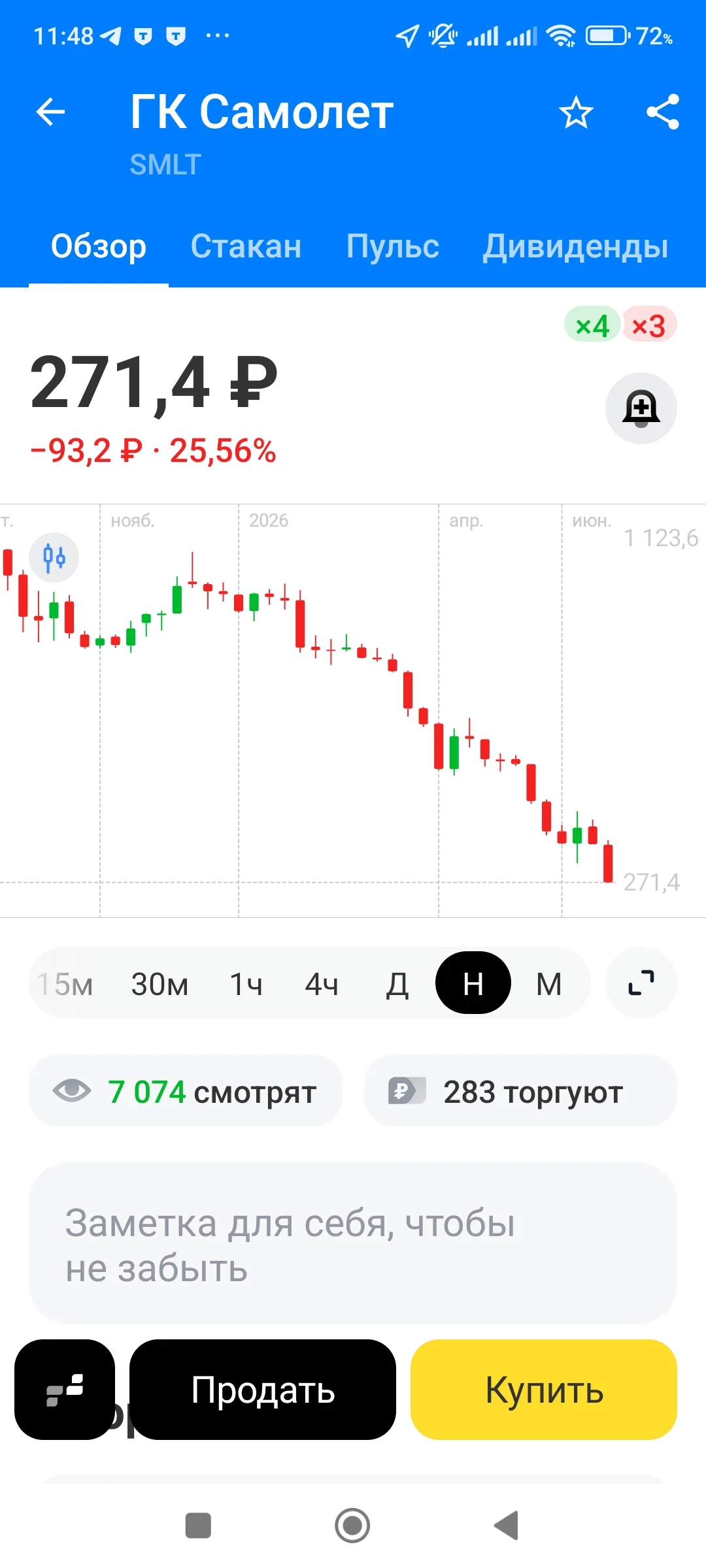The width and height of the screenshot is (706, 1568).
Task: Open the black order book shortcut button
Action: click(x=65, y=1390)
